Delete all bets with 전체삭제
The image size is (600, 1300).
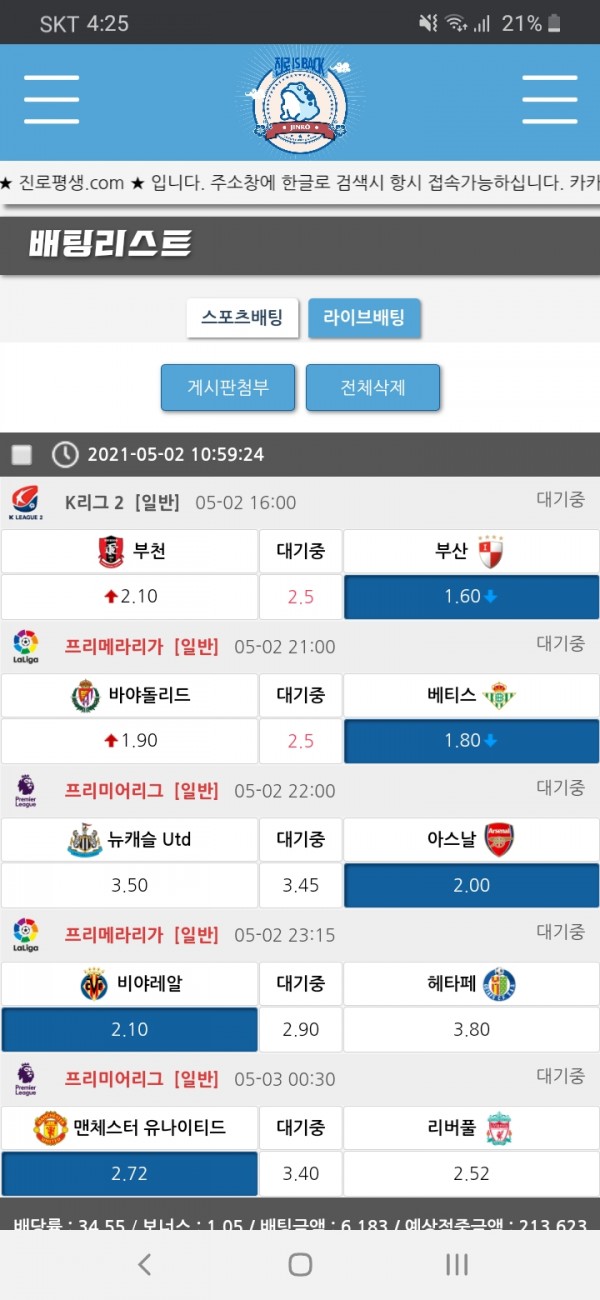(373, 387)
